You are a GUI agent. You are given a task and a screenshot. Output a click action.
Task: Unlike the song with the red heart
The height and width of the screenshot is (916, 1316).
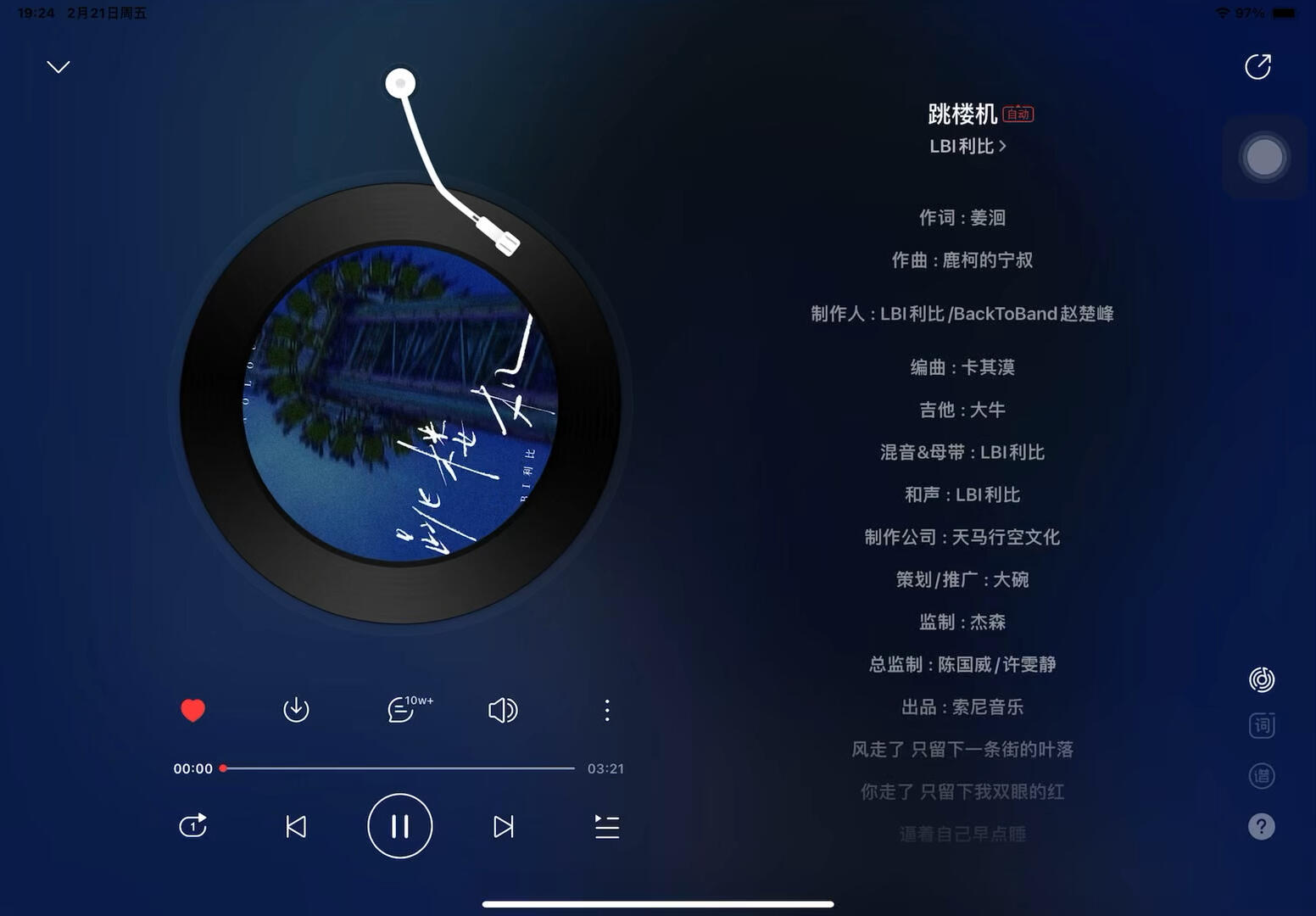pyautogui.click(x=193, y=710)
